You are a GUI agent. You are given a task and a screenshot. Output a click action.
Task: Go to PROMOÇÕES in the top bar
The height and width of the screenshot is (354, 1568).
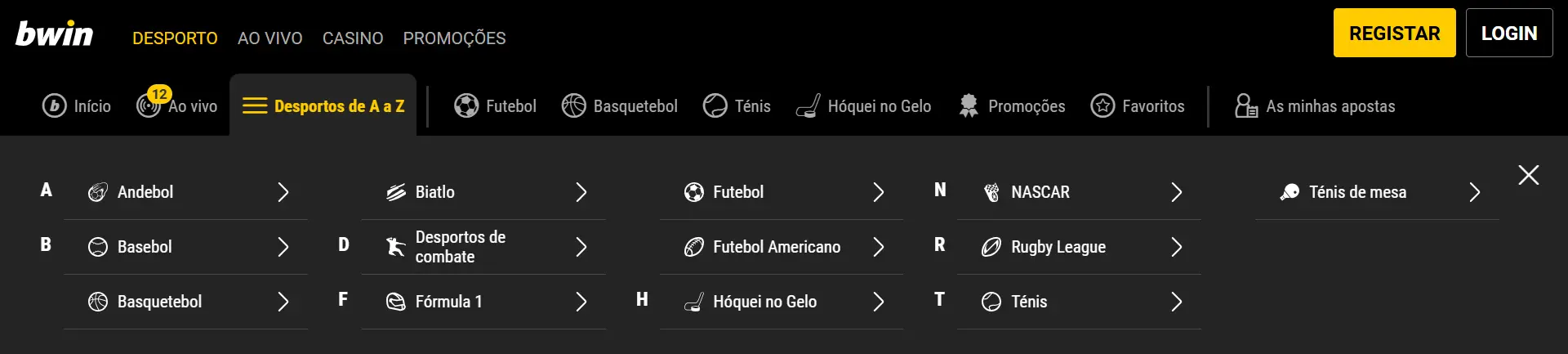(x=454, y=38)
